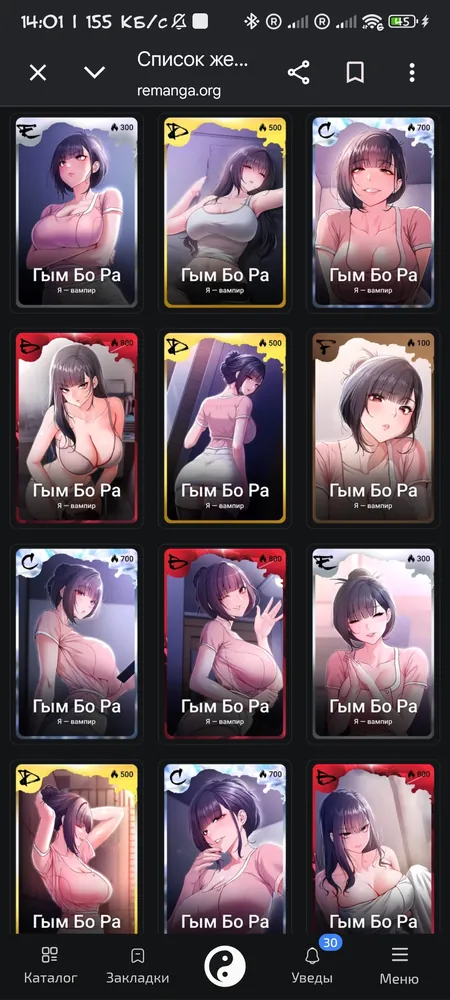Bookmark the current page
Screen dimensions: 450x1000
355,73
